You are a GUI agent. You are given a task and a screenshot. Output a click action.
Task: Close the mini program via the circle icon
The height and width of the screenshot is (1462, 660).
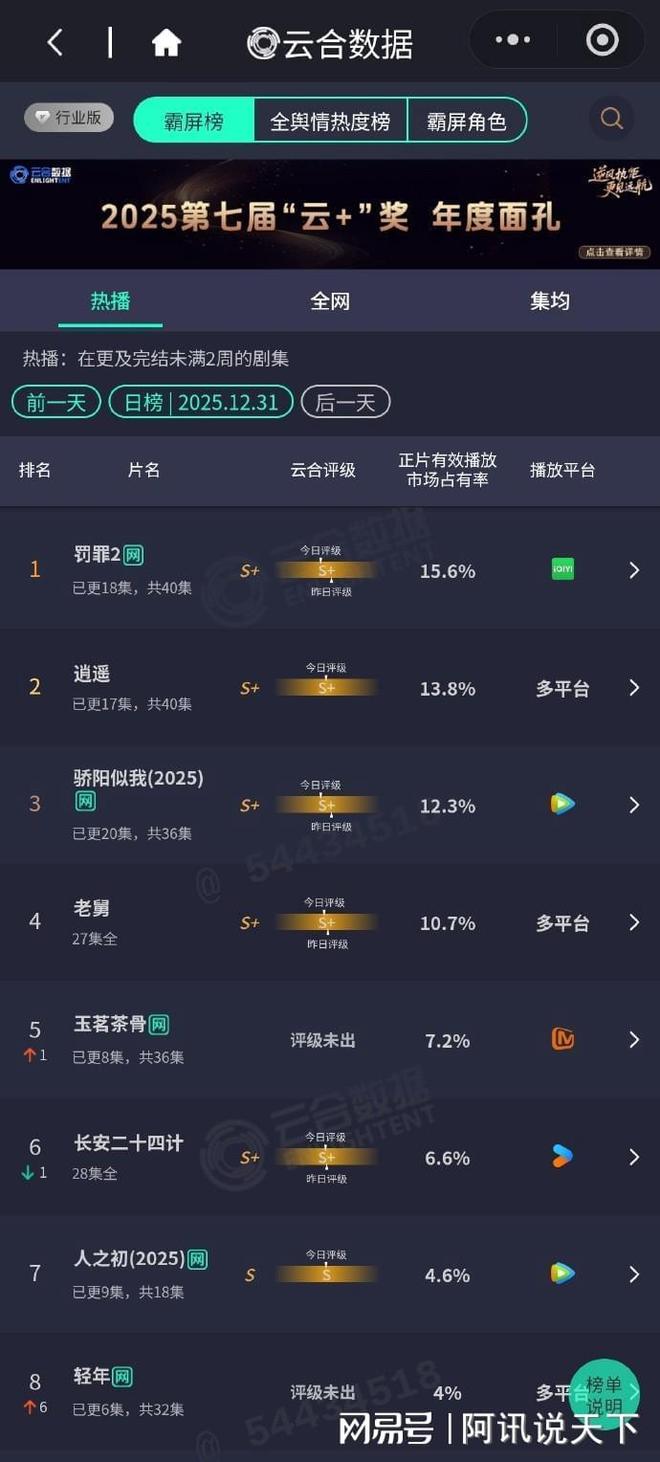[x=602, y=40]
